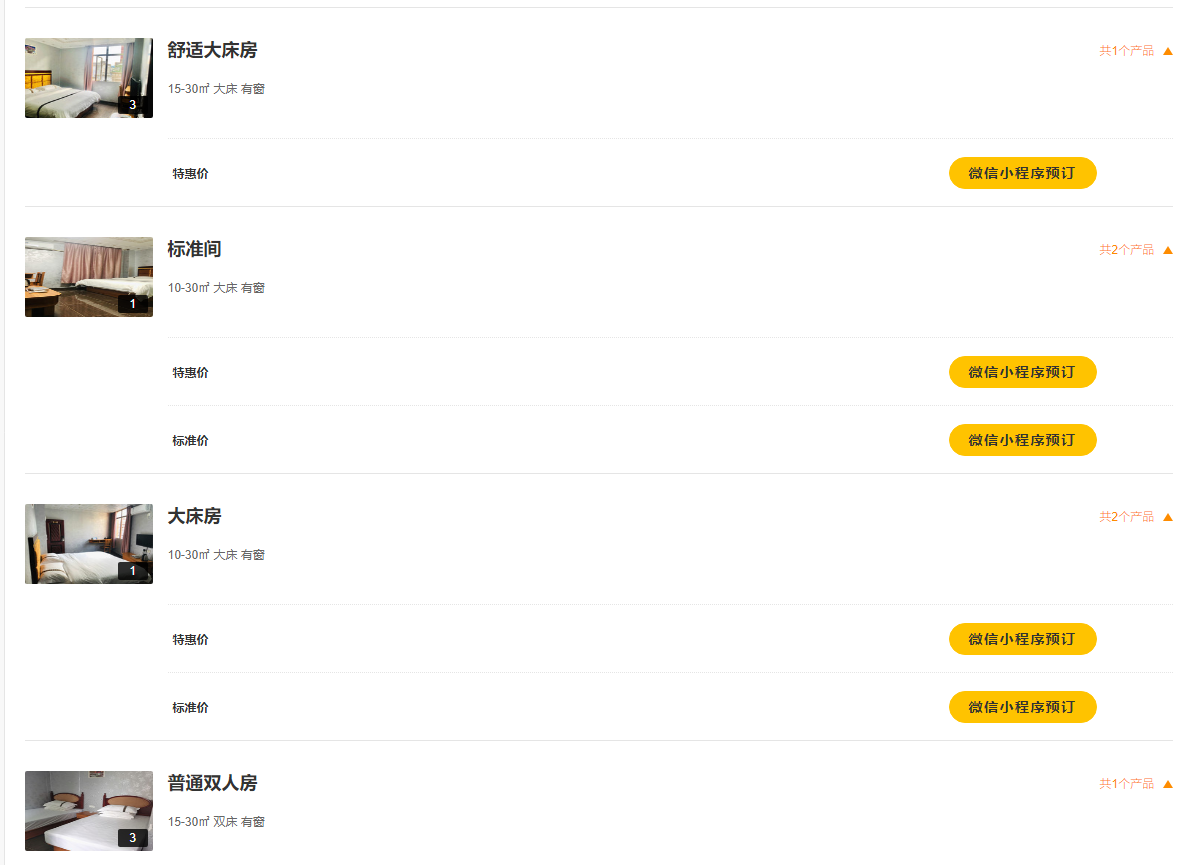
Task: Collapse the 普通双人房 product list
Action: [1135, 784]
